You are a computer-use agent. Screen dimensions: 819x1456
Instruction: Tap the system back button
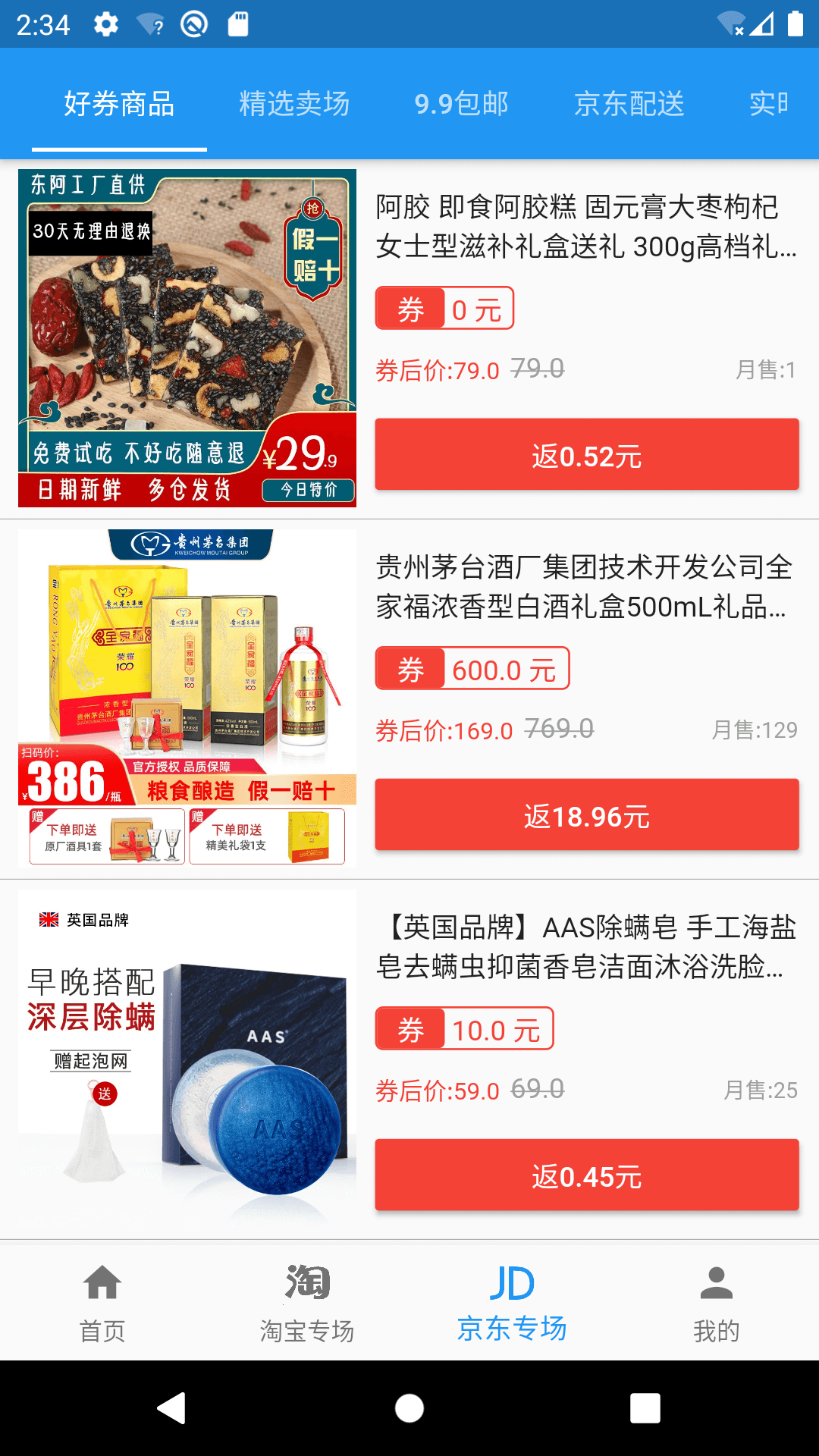pyautogui.click(x=172, y=1408)
